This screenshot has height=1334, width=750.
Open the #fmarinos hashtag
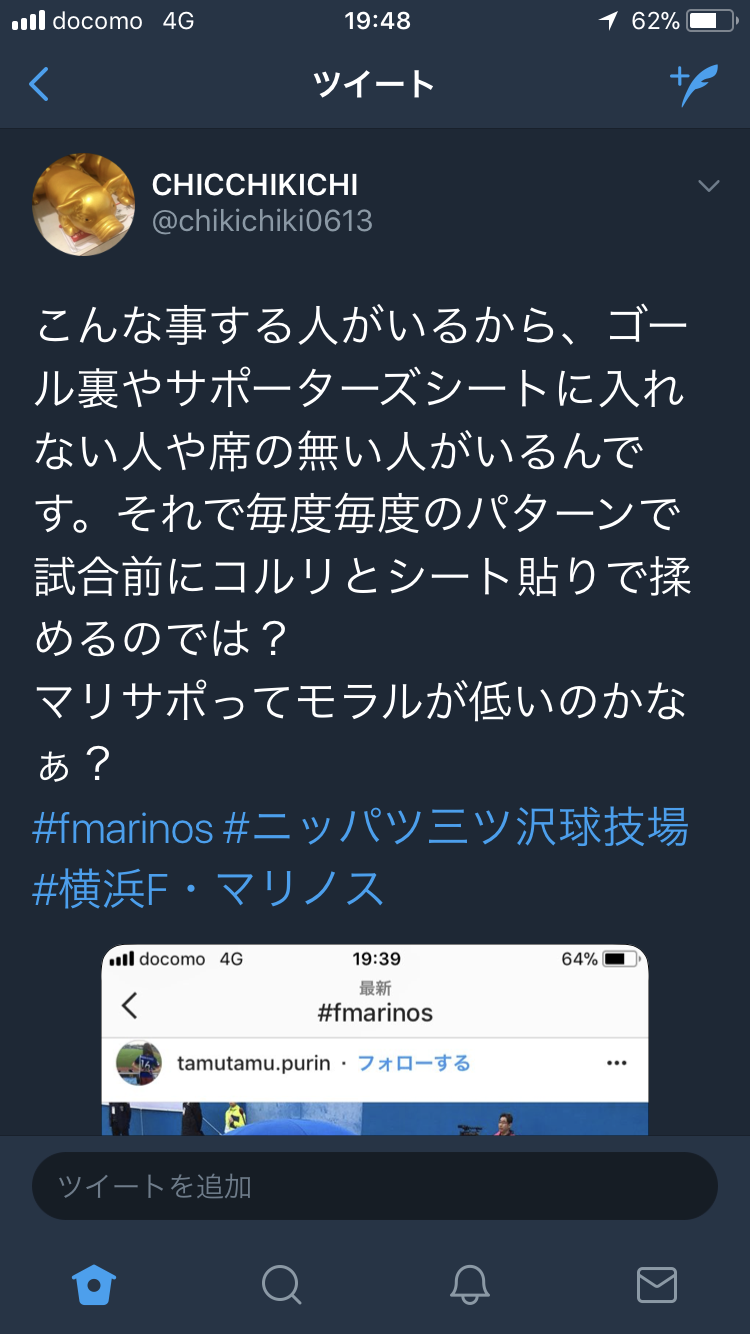tap(123, 829)
